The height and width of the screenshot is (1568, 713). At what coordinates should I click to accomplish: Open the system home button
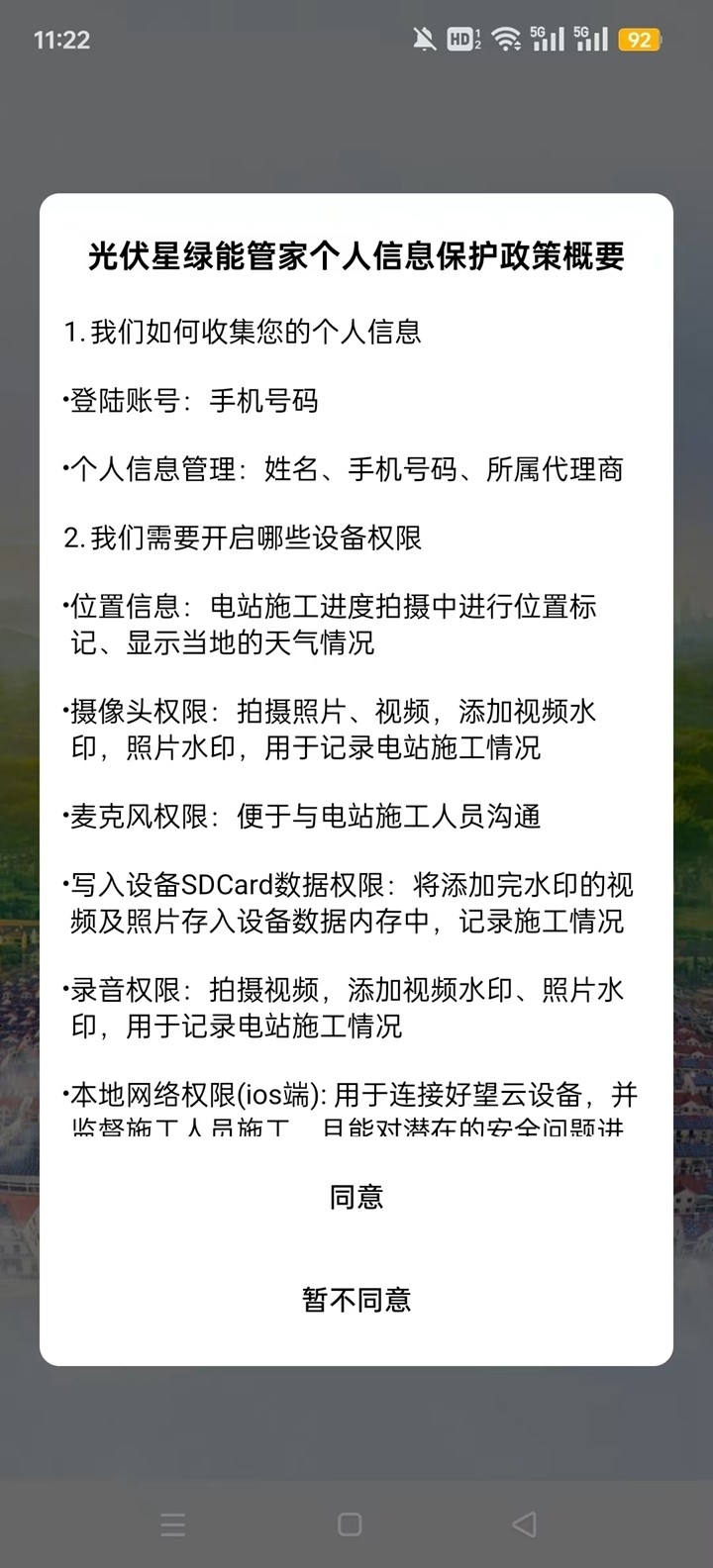[x=350, y=1524]
